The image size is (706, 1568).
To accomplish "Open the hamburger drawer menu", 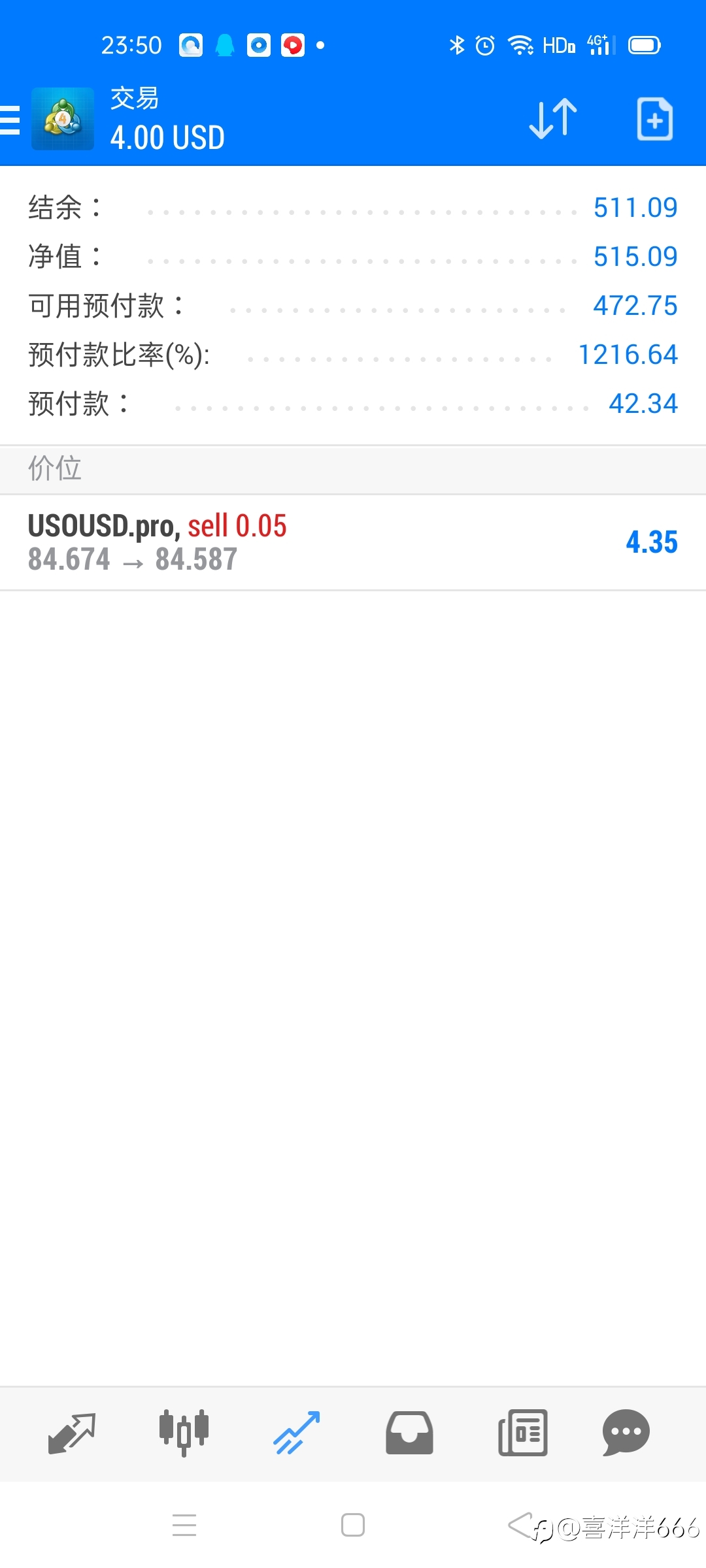I will pos(9,120).
